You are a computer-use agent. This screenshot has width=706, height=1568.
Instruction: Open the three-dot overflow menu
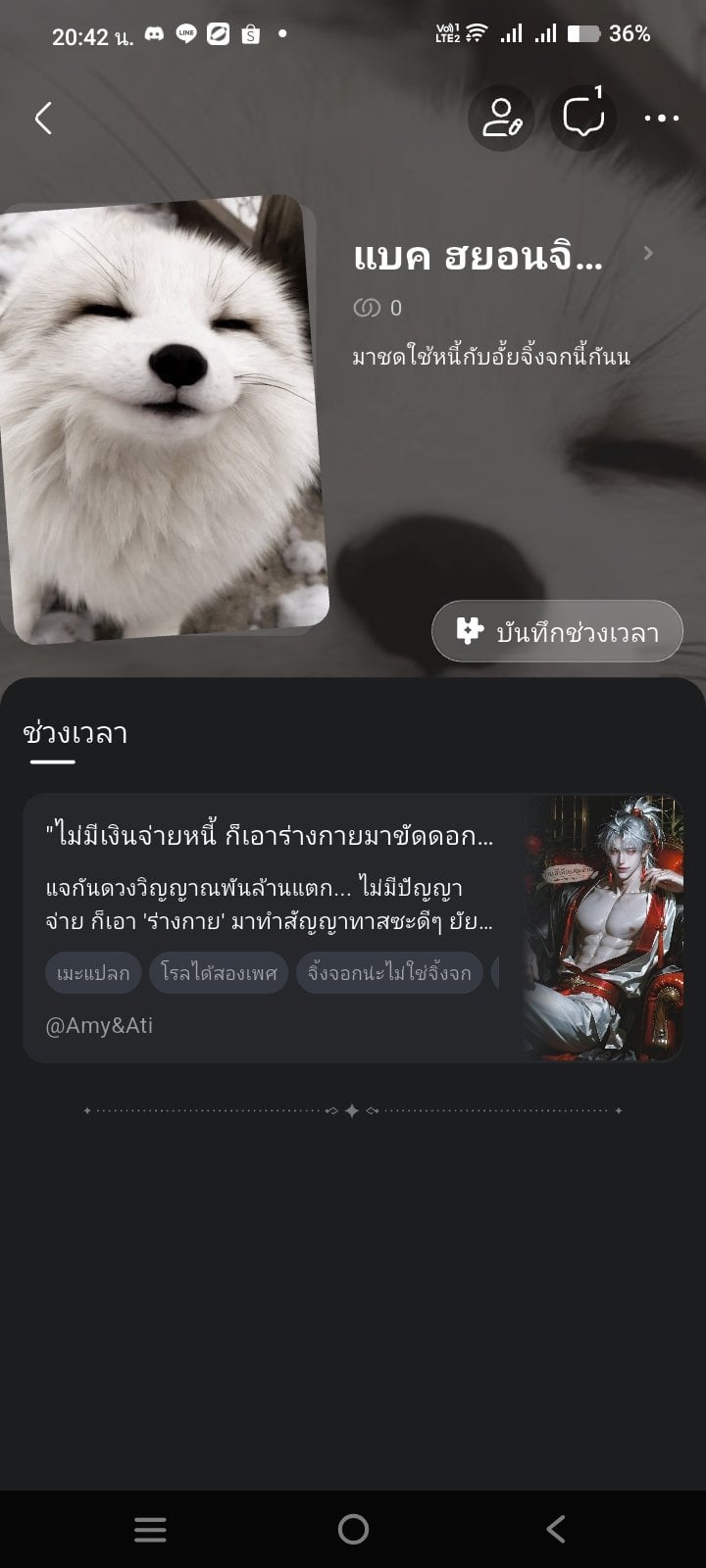pos(662,119)
